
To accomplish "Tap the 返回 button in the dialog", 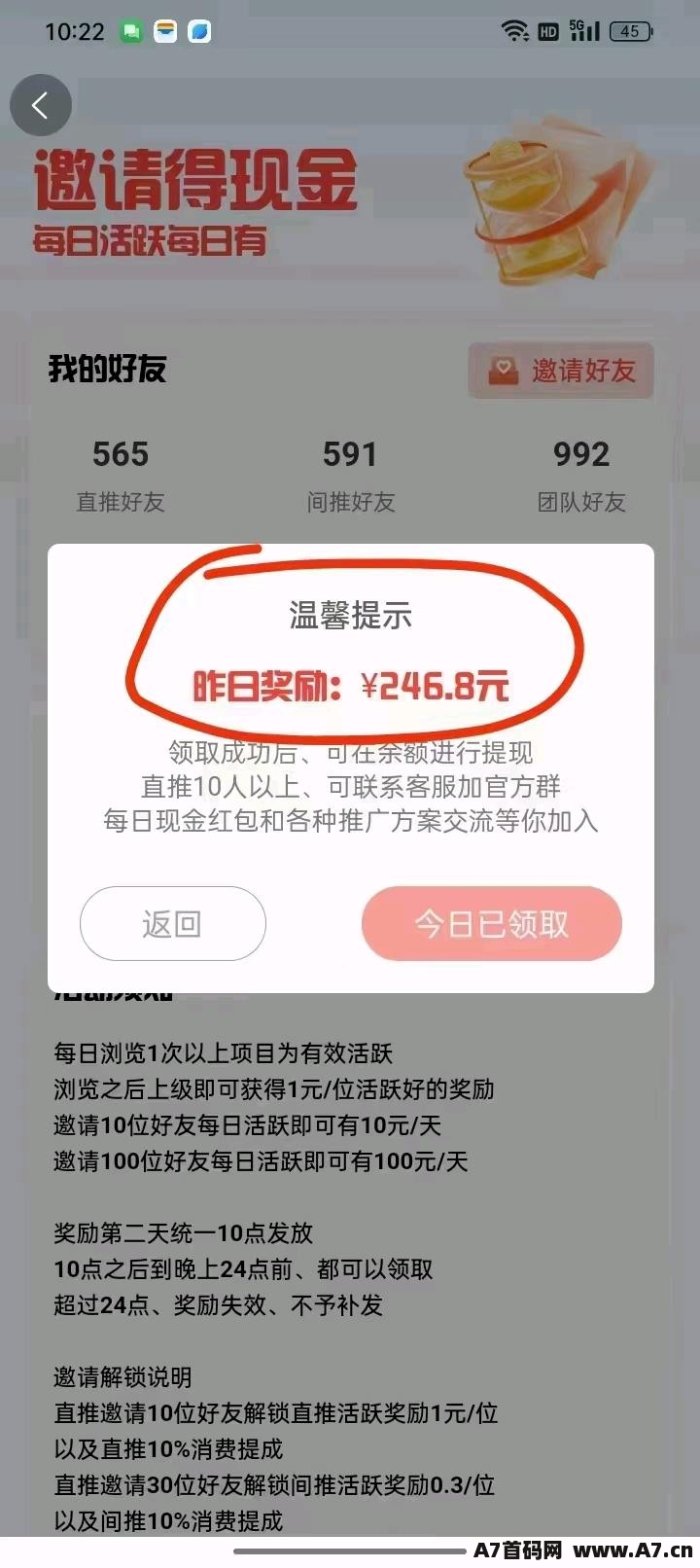I will click(x=173, y=923).
